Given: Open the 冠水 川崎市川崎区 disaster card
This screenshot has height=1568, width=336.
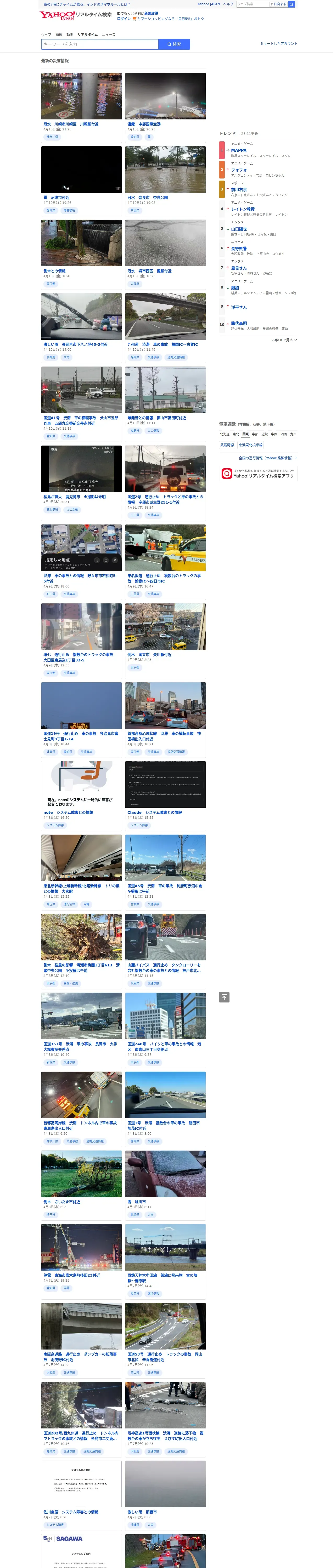Looking at the screenshot, I should 82,107.
